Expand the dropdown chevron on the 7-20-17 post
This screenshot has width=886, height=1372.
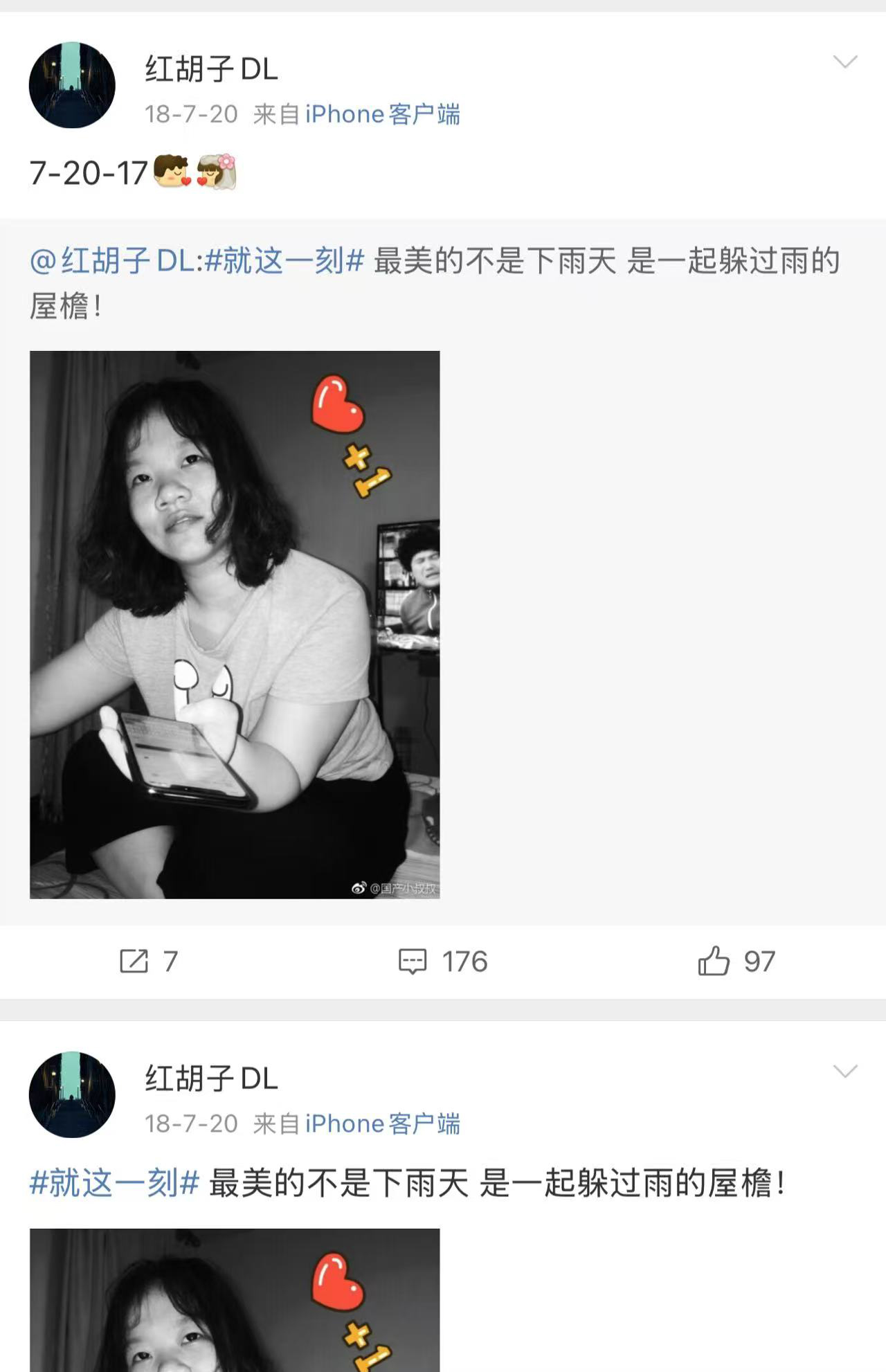845,62
